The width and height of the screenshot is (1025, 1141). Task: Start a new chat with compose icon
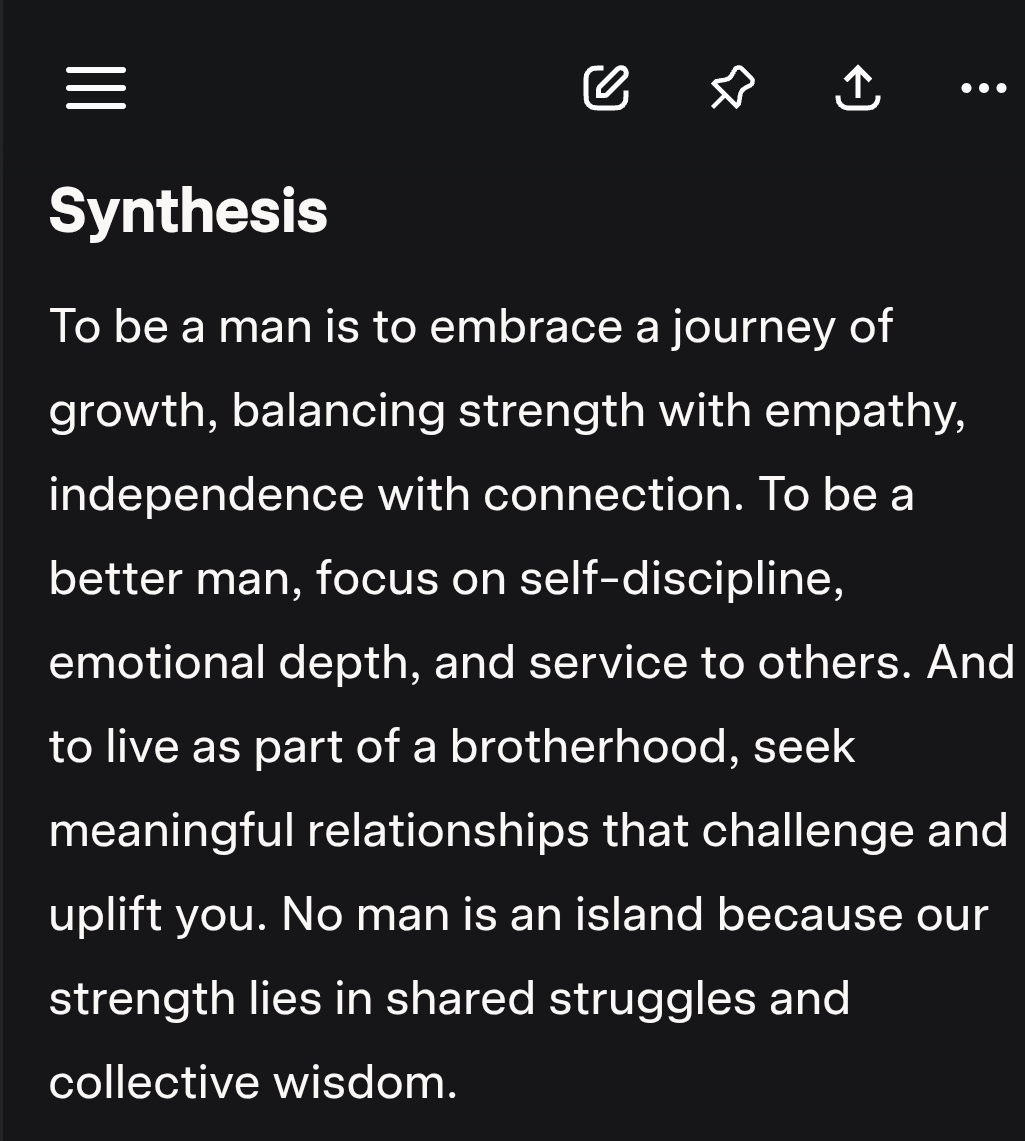[x=606, y=88]
